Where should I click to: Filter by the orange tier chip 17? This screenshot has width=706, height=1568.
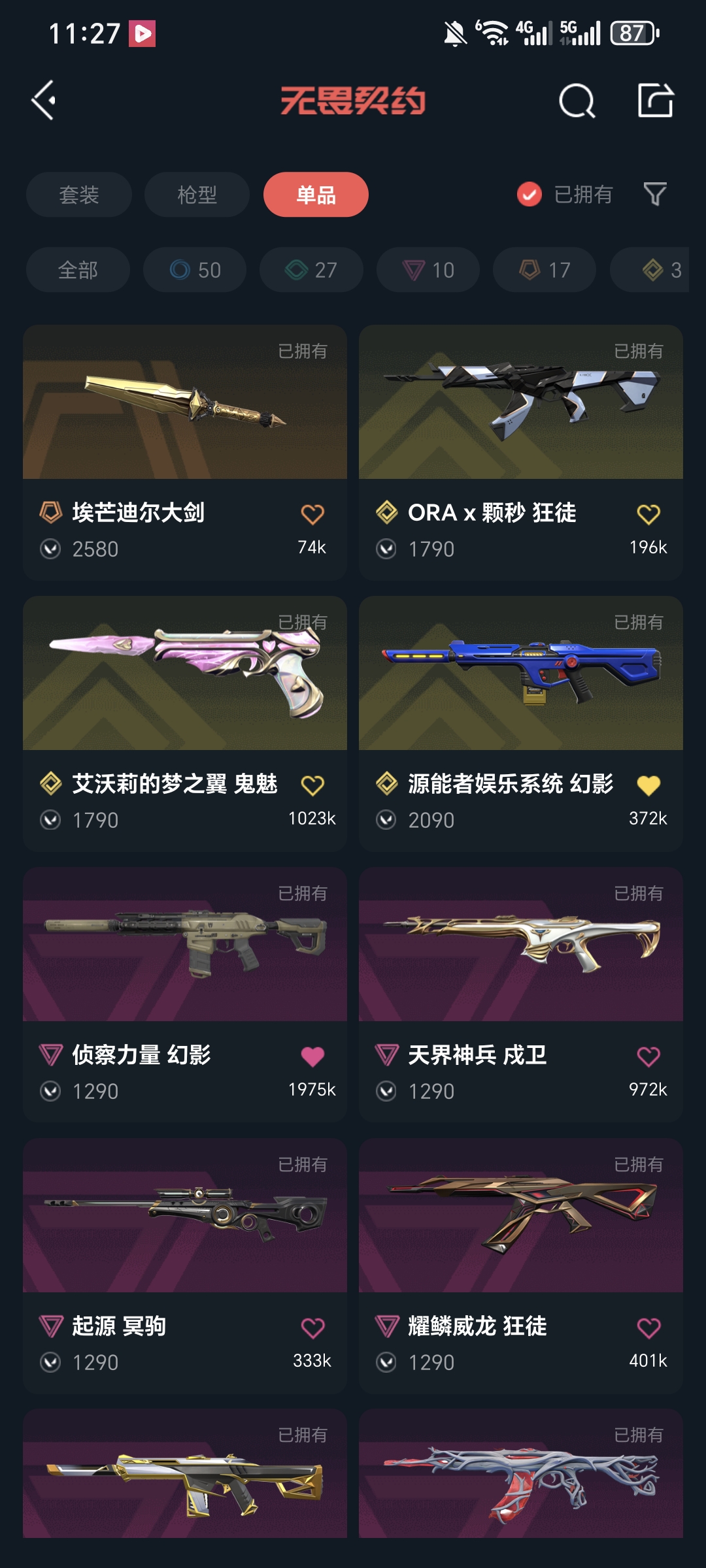click(x=545, y=270)
